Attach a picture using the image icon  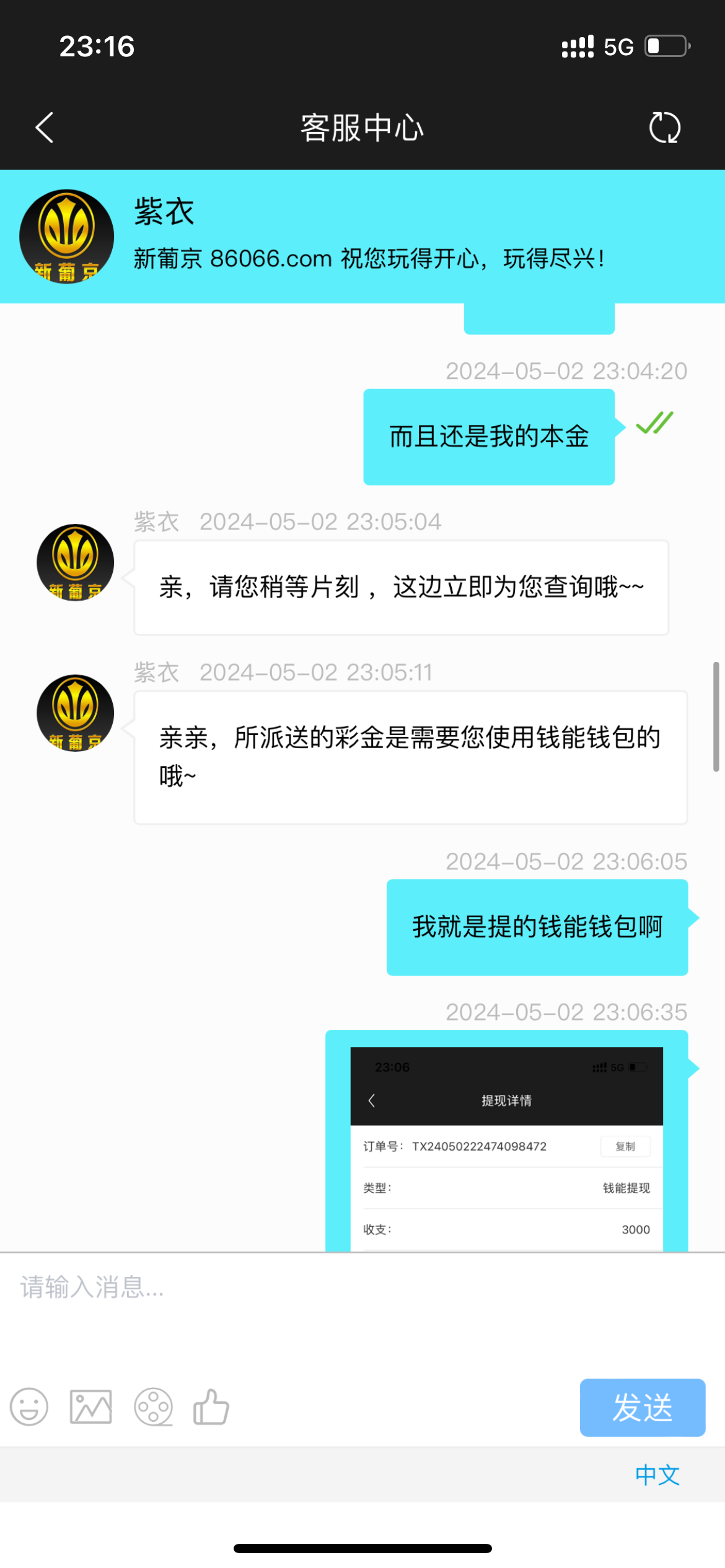pyautogui.click(x=90, y=1408)
